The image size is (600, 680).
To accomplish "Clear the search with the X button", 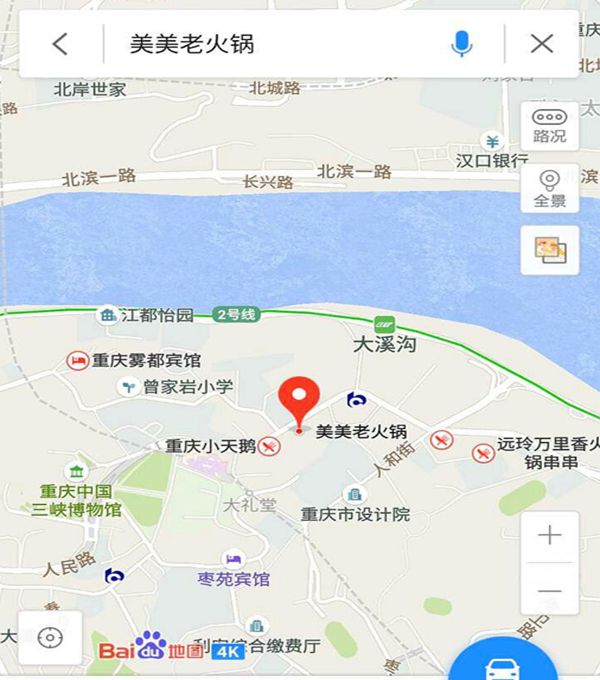I will point(541,43).
